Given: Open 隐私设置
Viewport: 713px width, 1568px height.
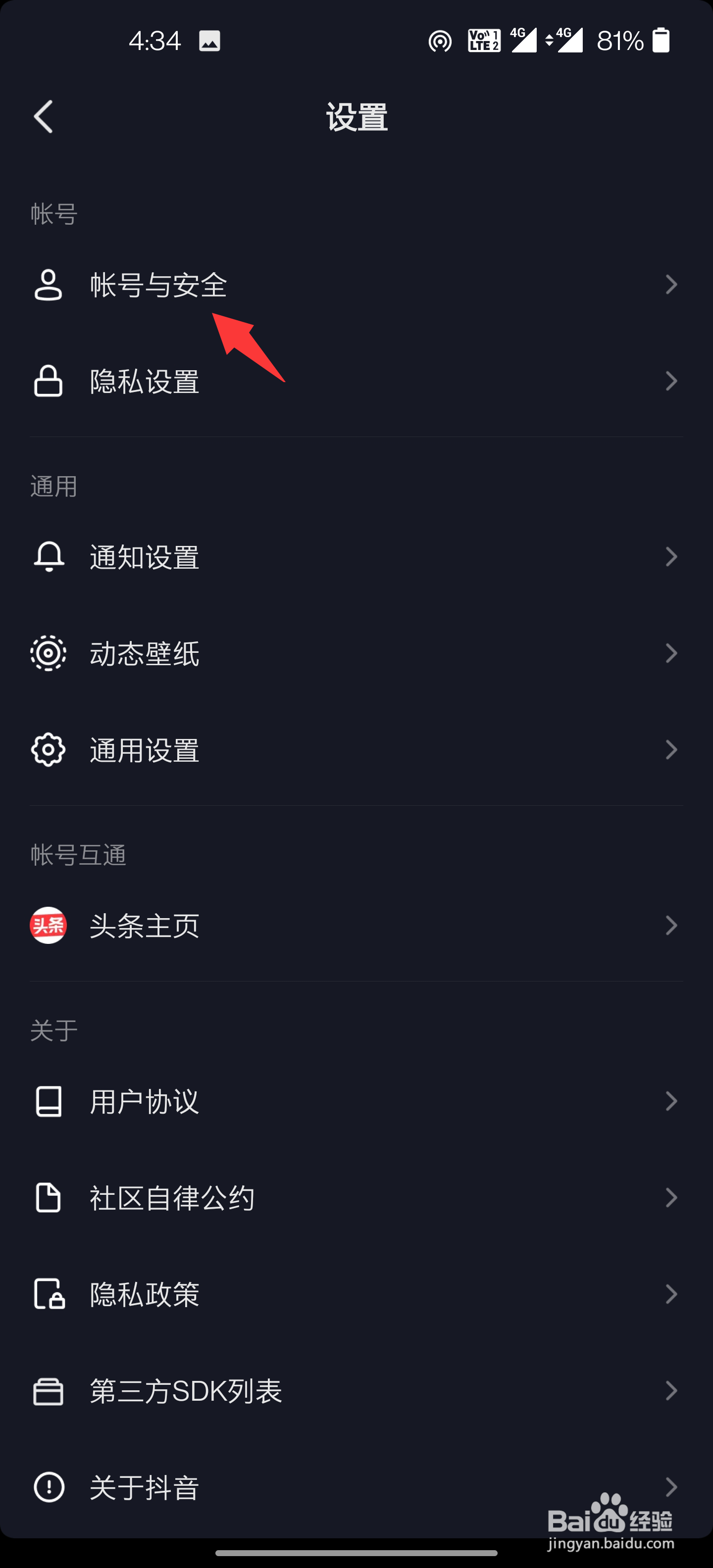Looking at the screenshot, I should [x=356, y=382].
